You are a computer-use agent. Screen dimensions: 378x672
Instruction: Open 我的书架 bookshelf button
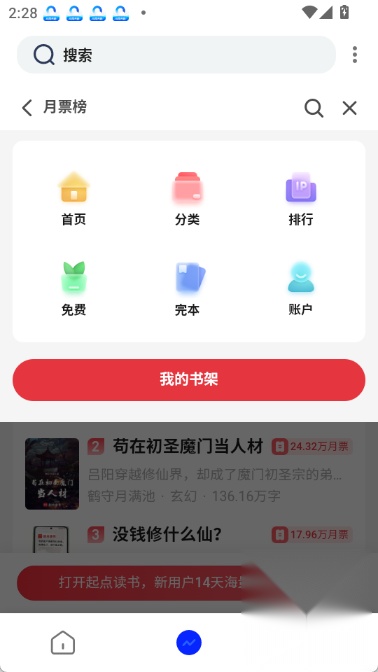(x=189, y=380)
